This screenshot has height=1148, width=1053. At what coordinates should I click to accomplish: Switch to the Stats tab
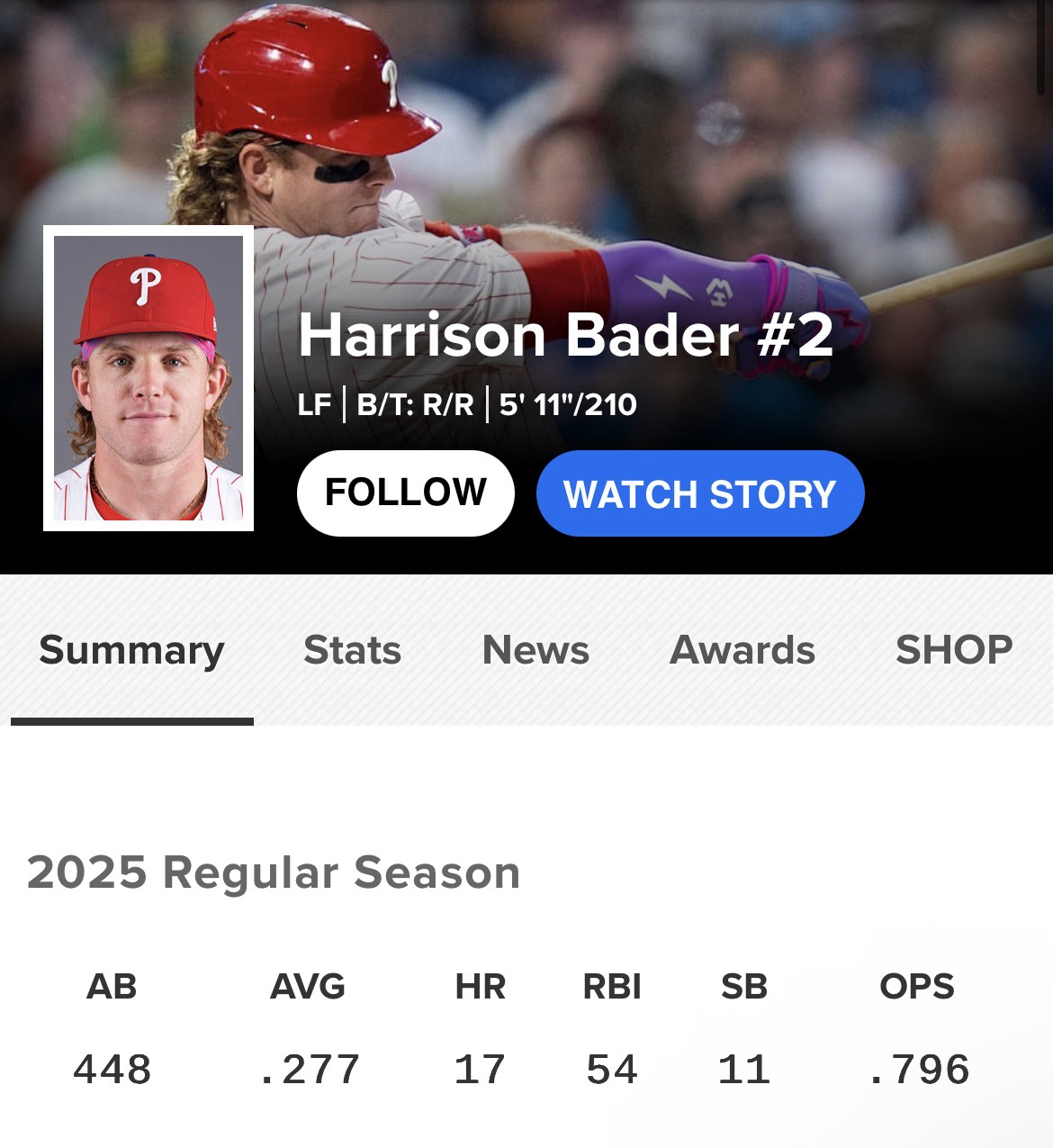pyautogui.click(x=352, y=650)
